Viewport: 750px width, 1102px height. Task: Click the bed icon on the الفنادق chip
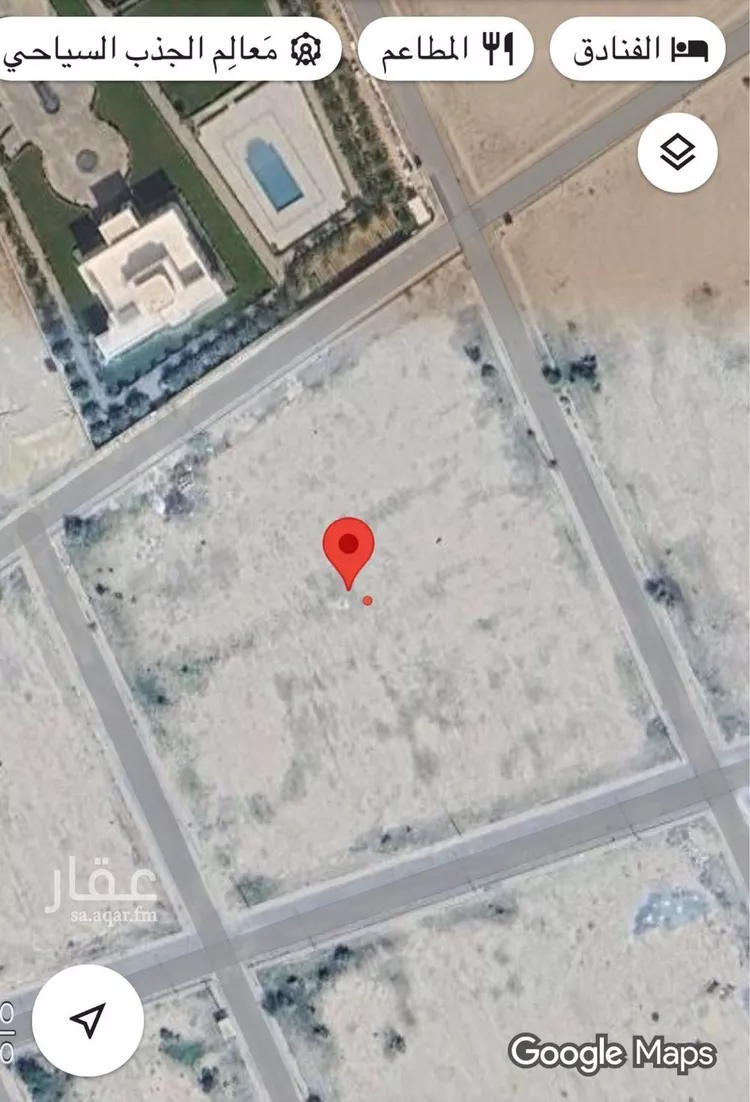click(691, 47)
